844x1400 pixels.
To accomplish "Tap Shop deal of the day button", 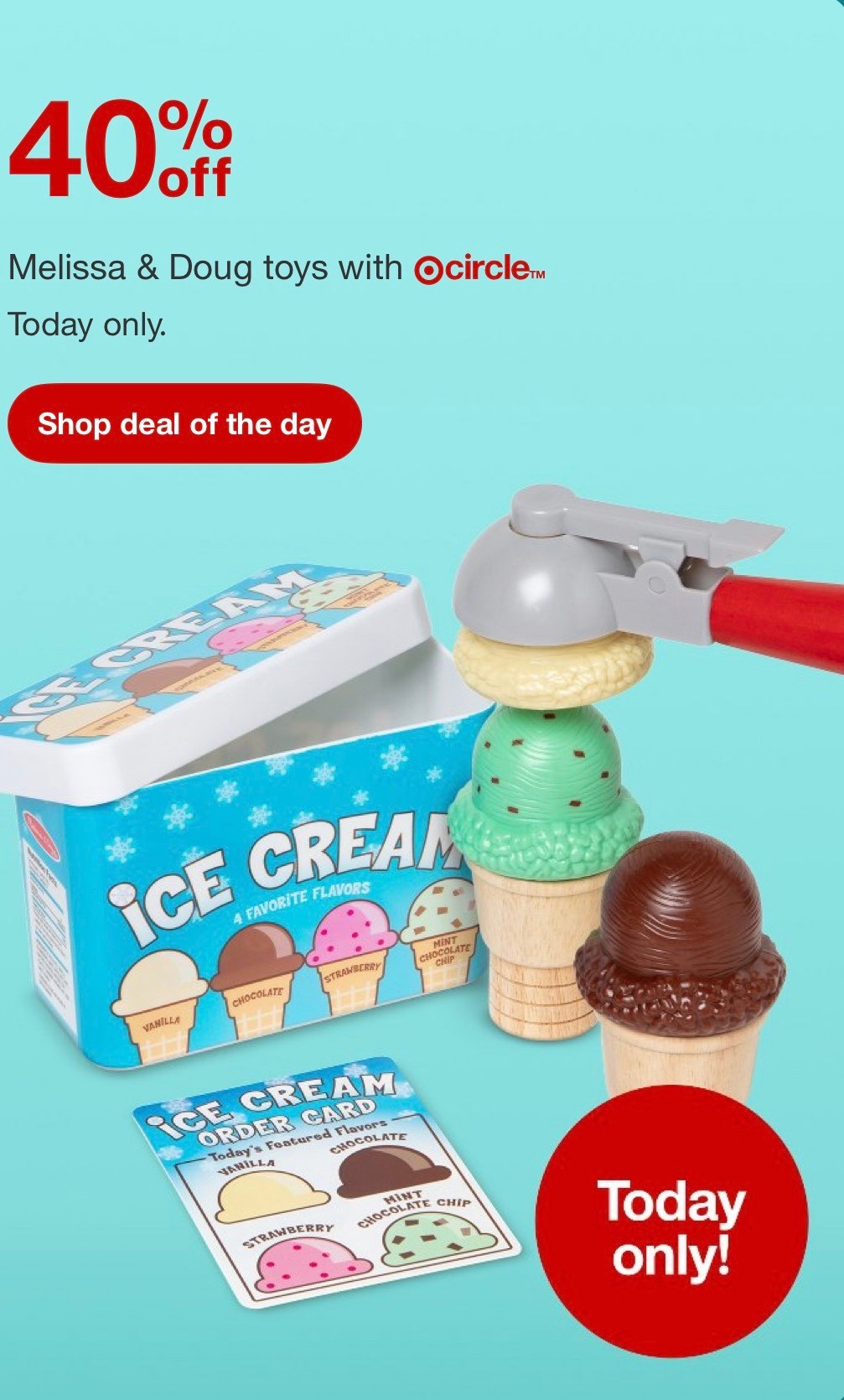I will (x=184, y=423).
